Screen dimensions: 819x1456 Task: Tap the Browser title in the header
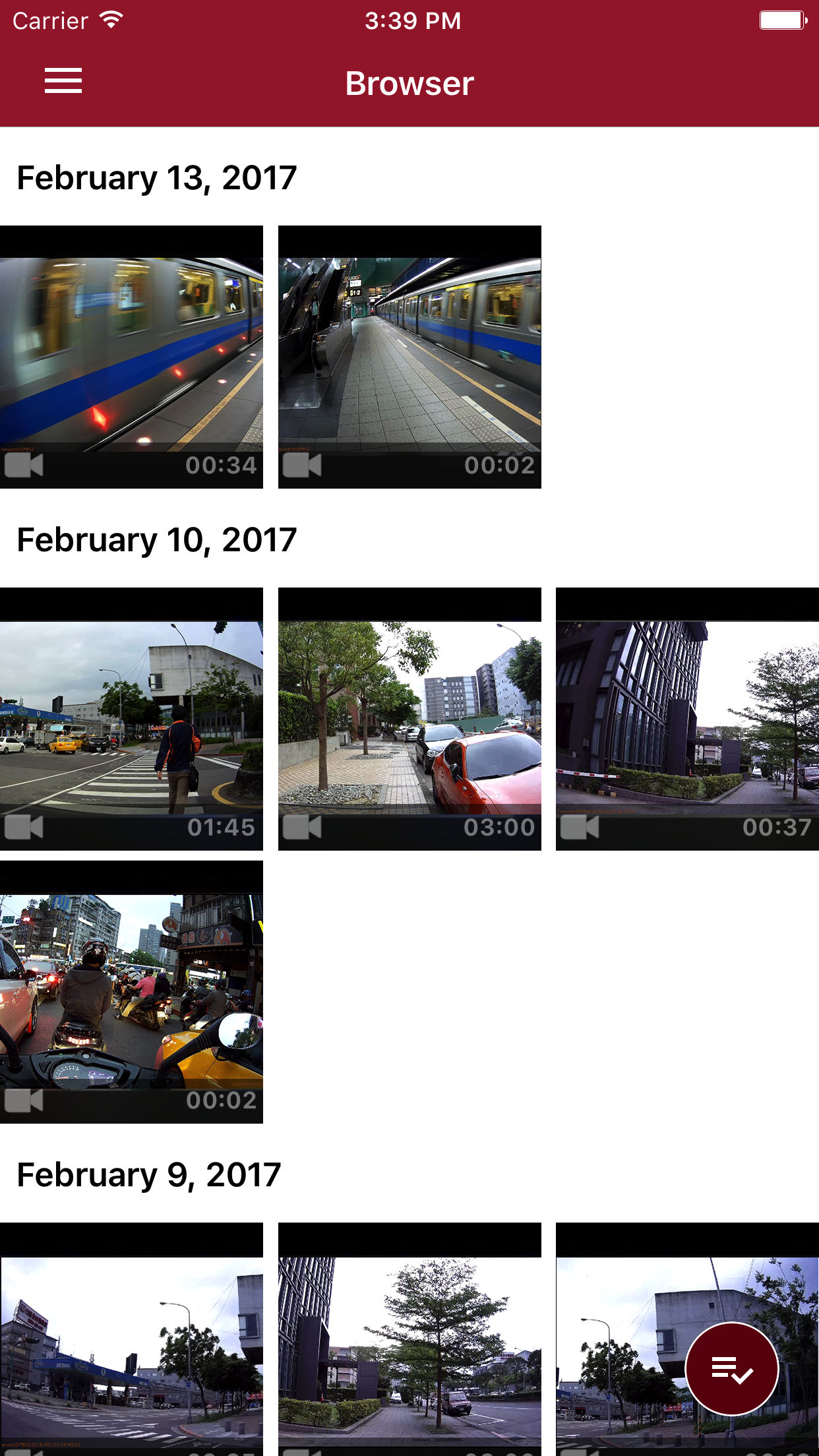(409, 82)
